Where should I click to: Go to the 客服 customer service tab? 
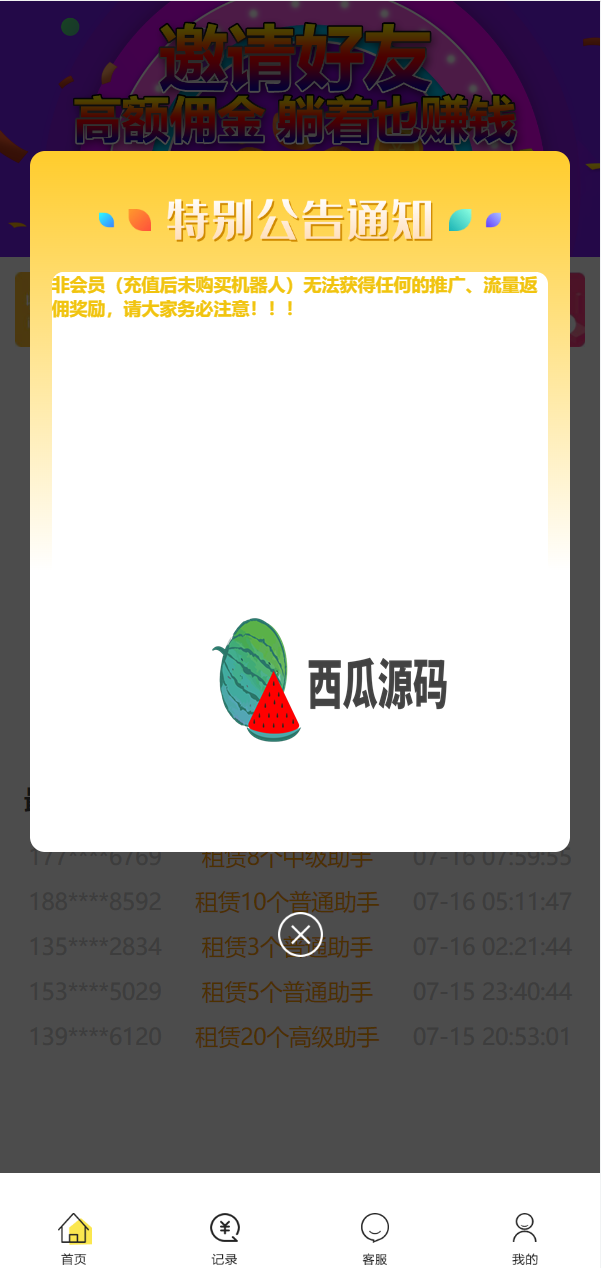375,1237
